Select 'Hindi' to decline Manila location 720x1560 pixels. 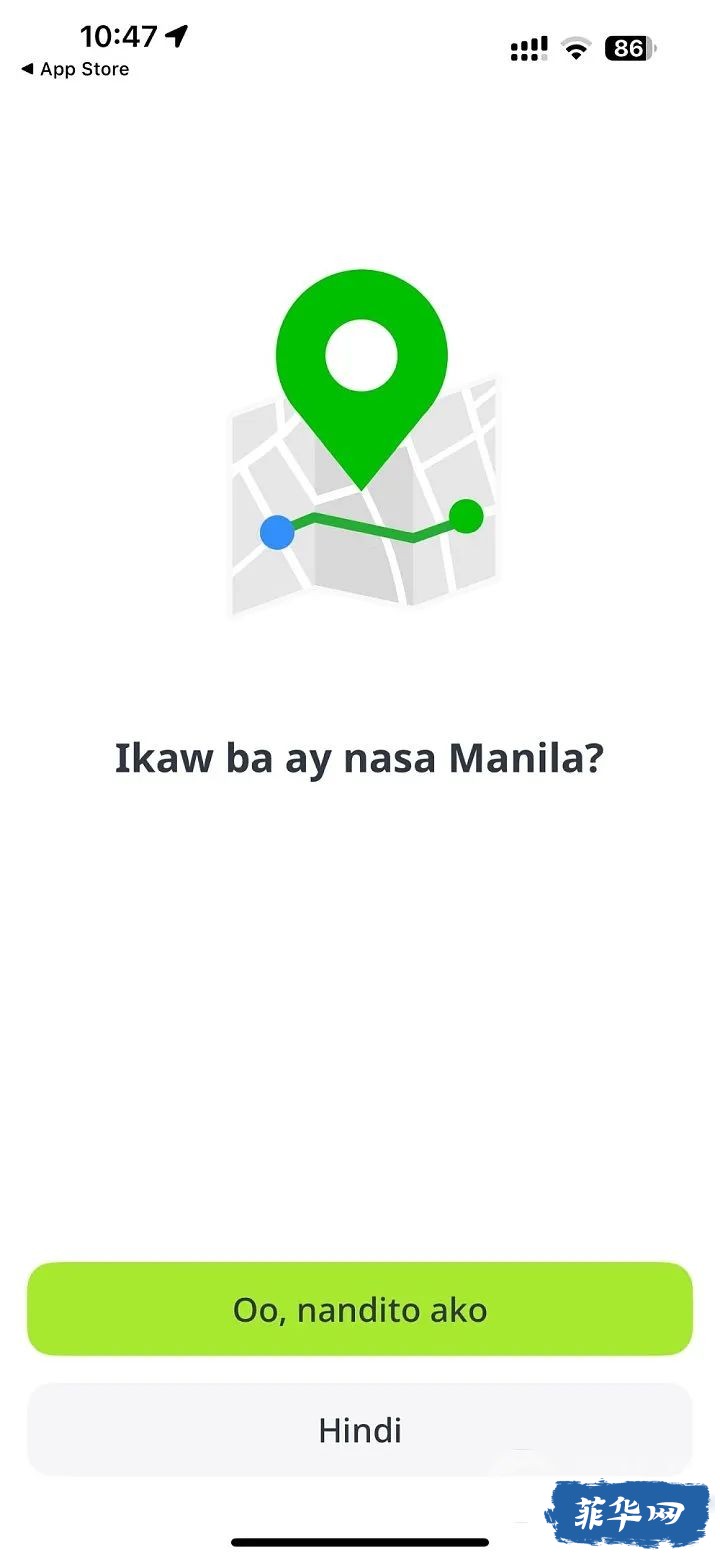tap(360, 1430)
